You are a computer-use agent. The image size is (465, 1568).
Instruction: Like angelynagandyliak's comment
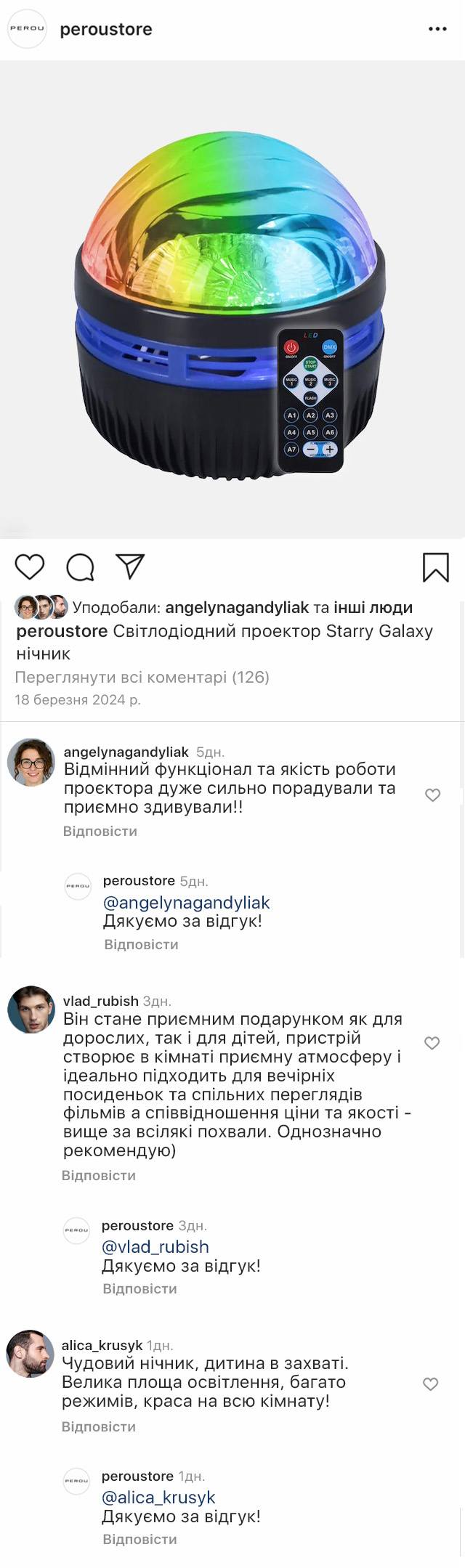[432, 795]
